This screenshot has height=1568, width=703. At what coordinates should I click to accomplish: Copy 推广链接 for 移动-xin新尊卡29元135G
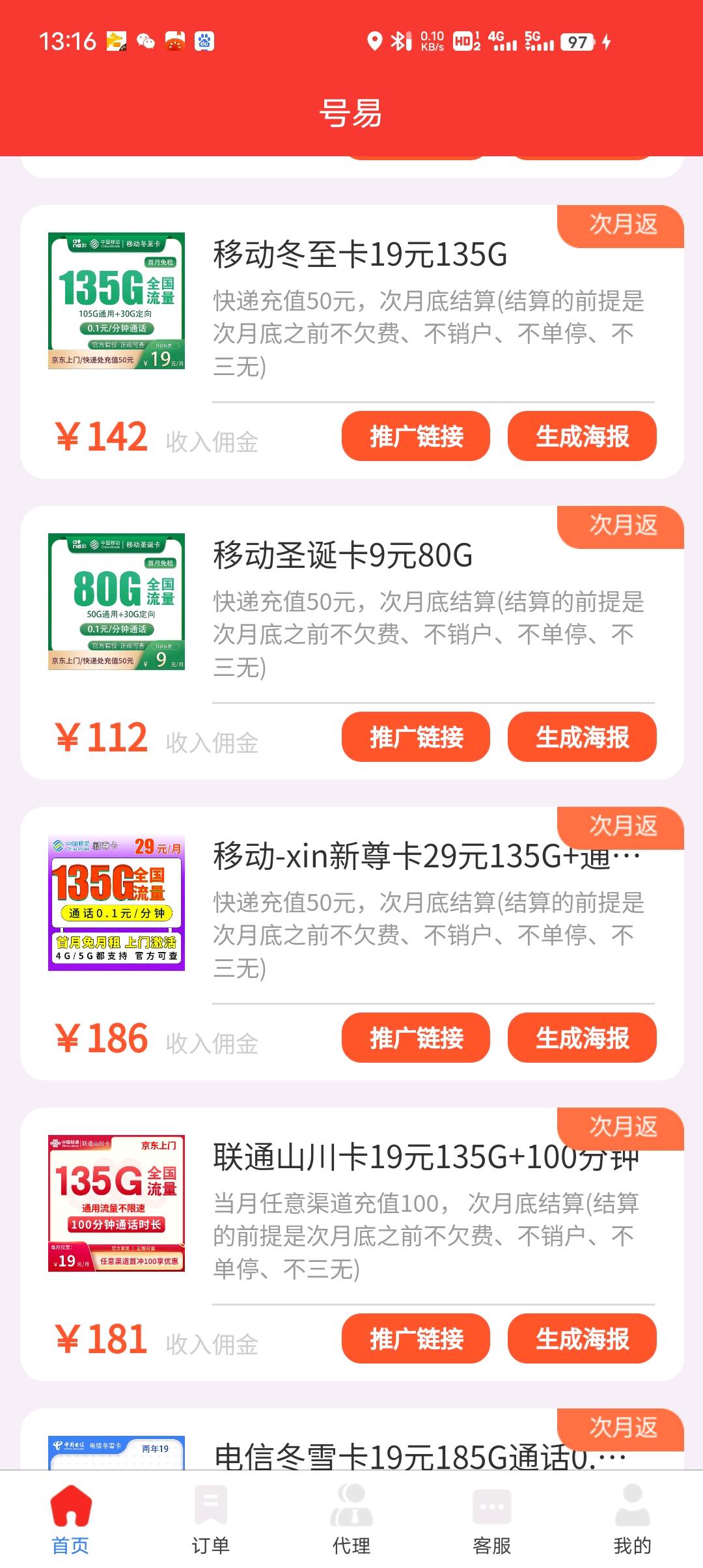click(x=415, y=1038)
